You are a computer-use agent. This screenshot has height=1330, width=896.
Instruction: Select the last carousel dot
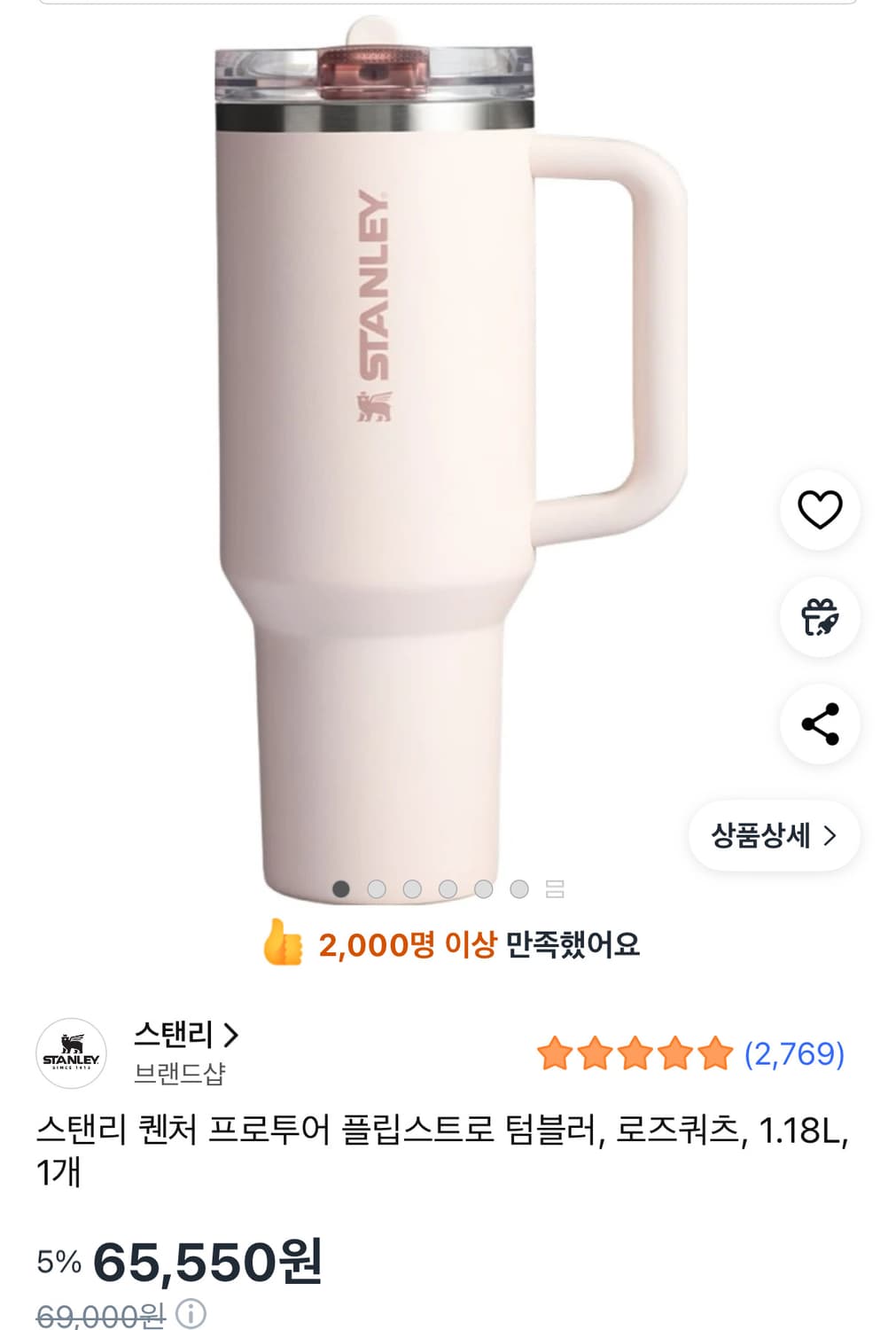519,887
